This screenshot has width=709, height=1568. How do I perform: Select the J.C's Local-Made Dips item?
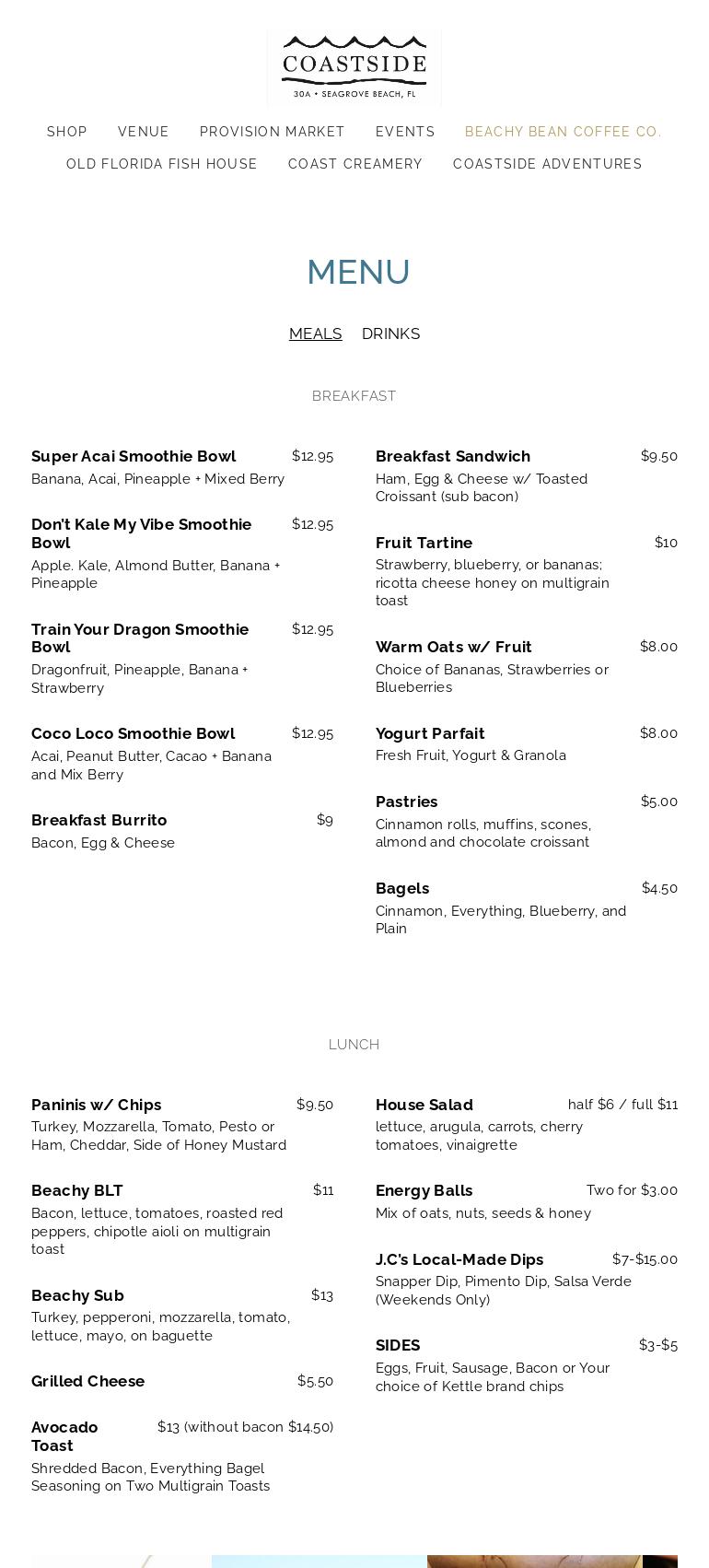459,1259
